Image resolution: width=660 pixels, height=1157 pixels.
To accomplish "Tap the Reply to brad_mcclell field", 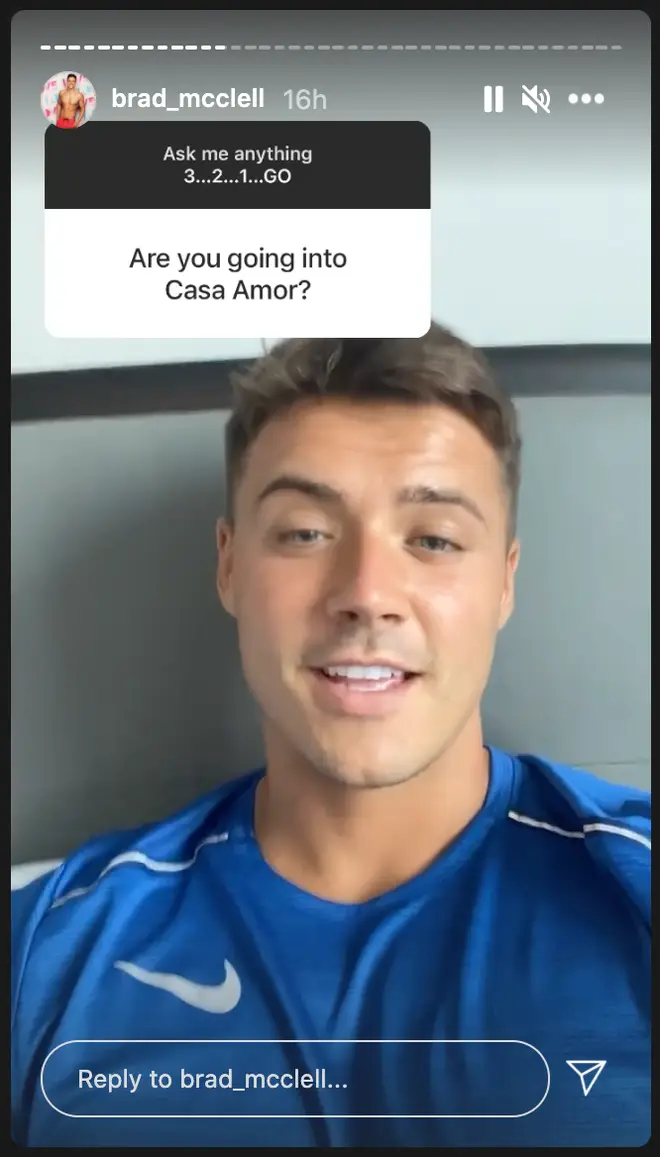I will point(295,1079).
